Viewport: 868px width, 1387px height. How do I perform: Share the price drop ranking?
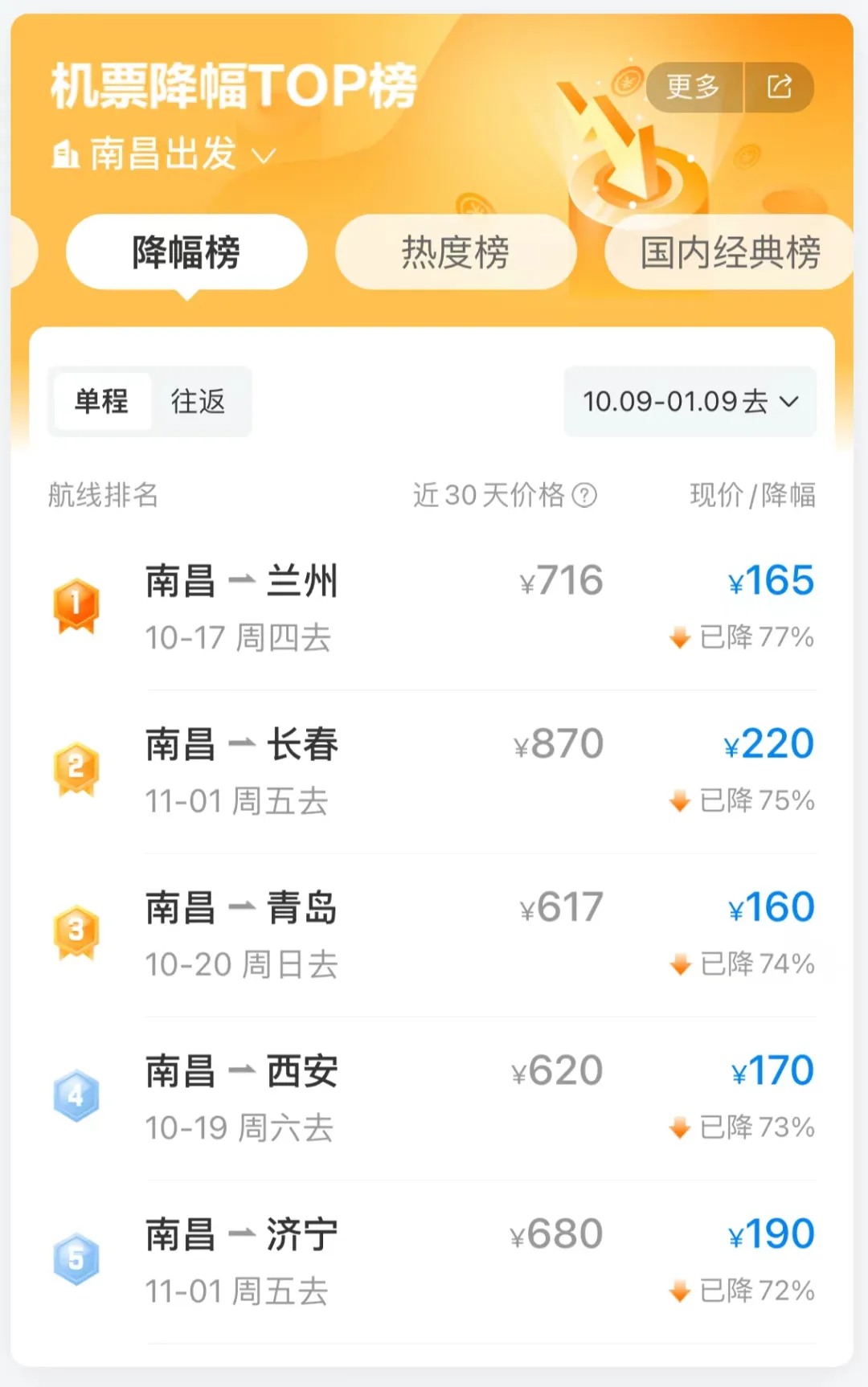coord(780,87)
